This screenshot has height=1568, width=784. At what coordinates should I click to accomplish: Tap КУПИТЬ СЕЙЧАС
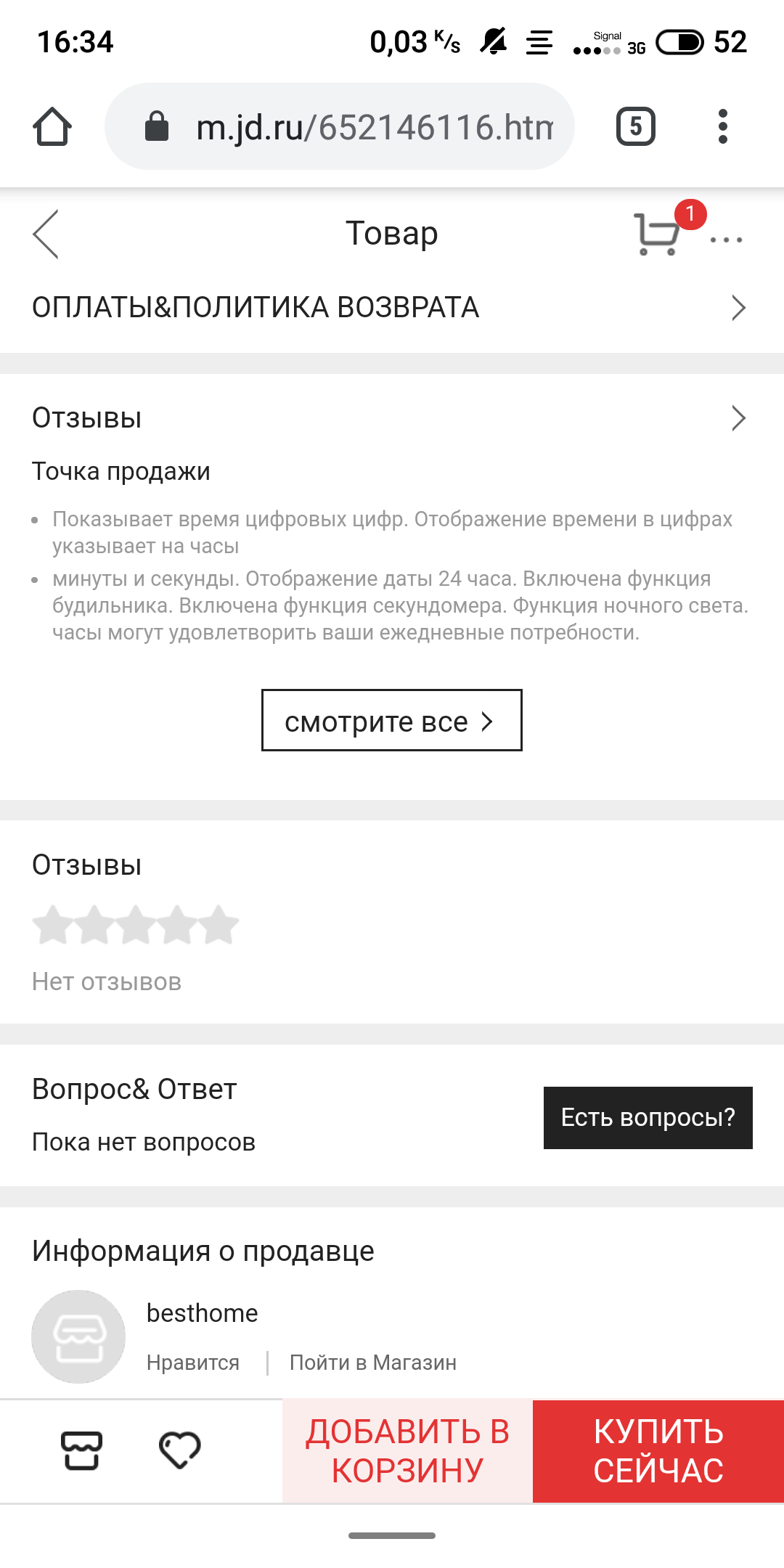658,1451
